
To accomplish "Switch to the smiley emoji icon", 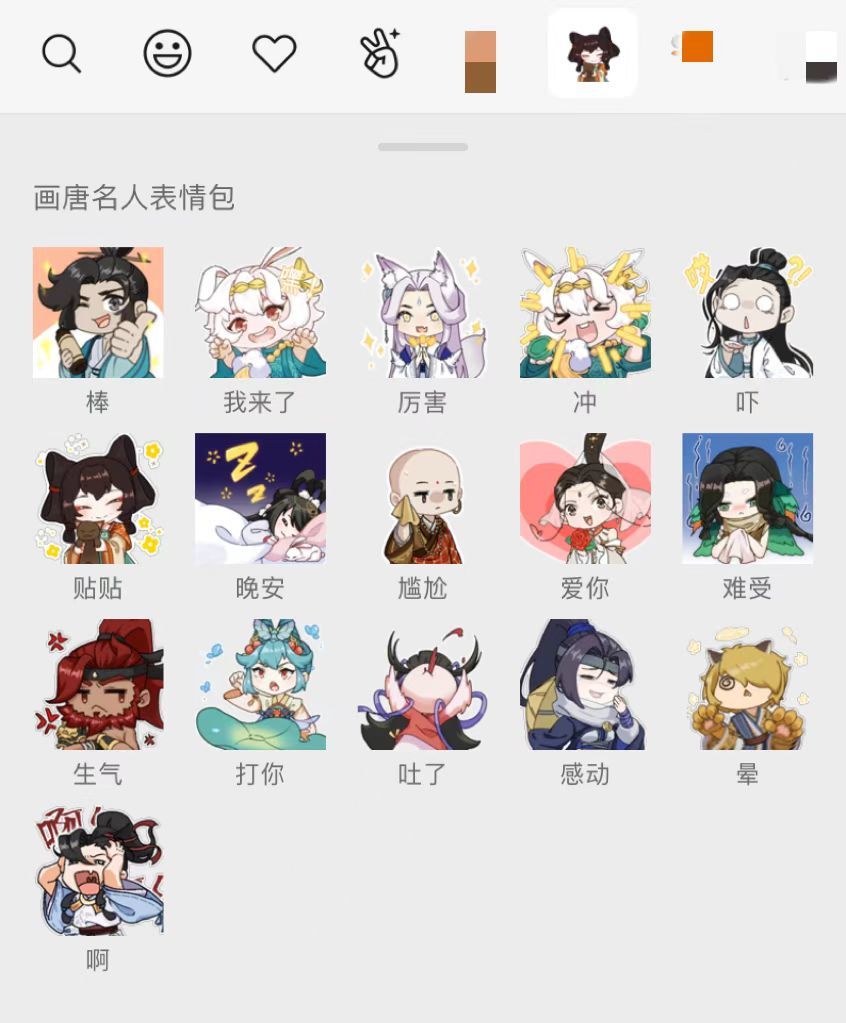I will click(x=167, y=55).
